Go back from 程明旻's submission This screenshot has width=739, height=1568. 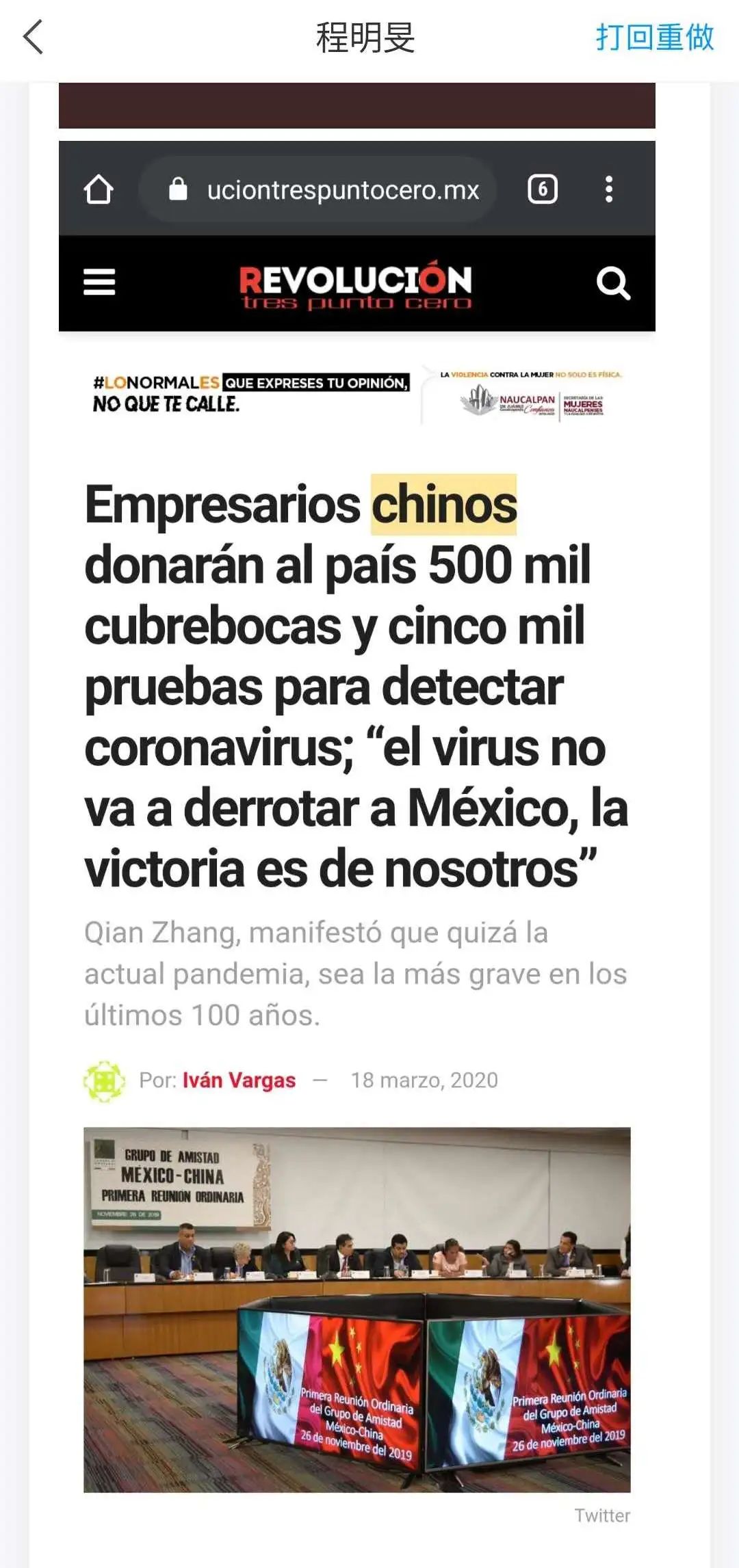pos(33,37)
